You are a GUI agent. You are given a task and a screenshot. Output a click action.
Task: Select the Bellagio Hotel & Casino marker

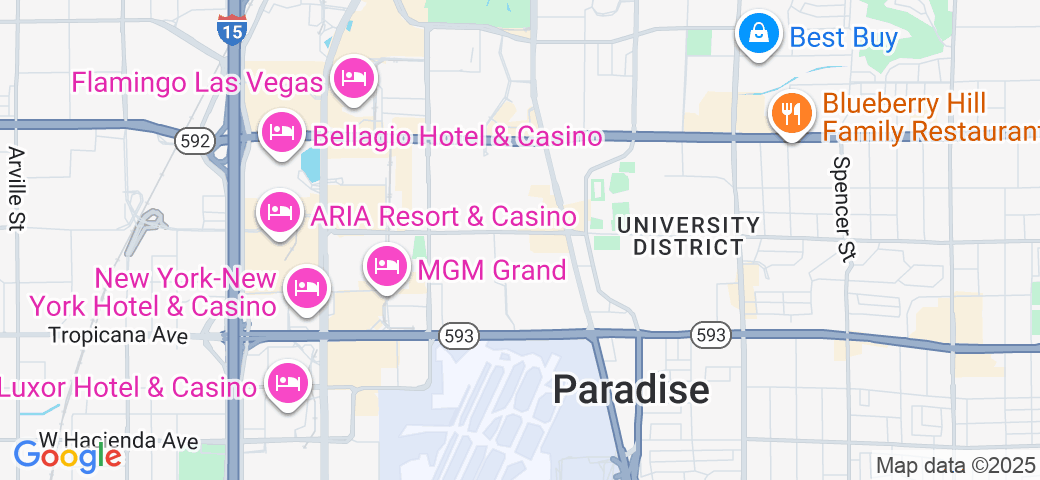click(x=280, y=133)
